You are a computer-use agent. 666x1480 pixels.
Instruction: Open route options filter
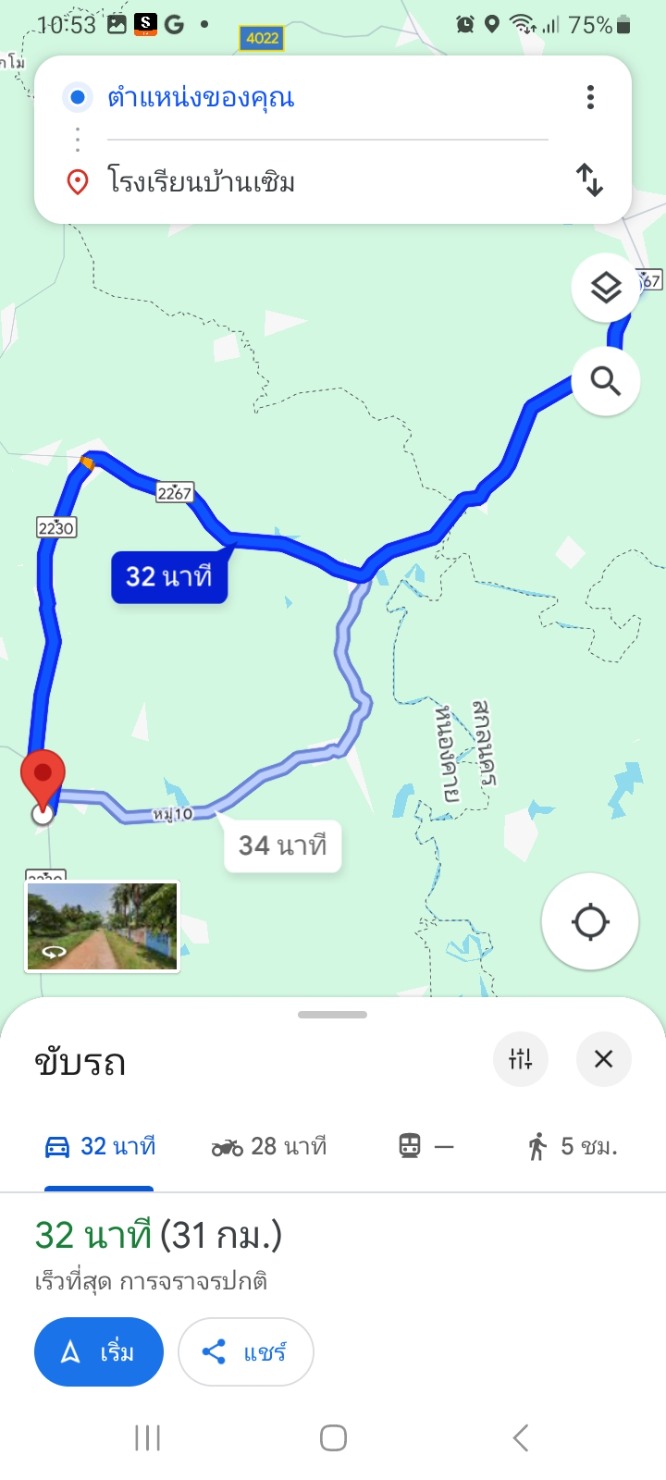(521, 1060)
